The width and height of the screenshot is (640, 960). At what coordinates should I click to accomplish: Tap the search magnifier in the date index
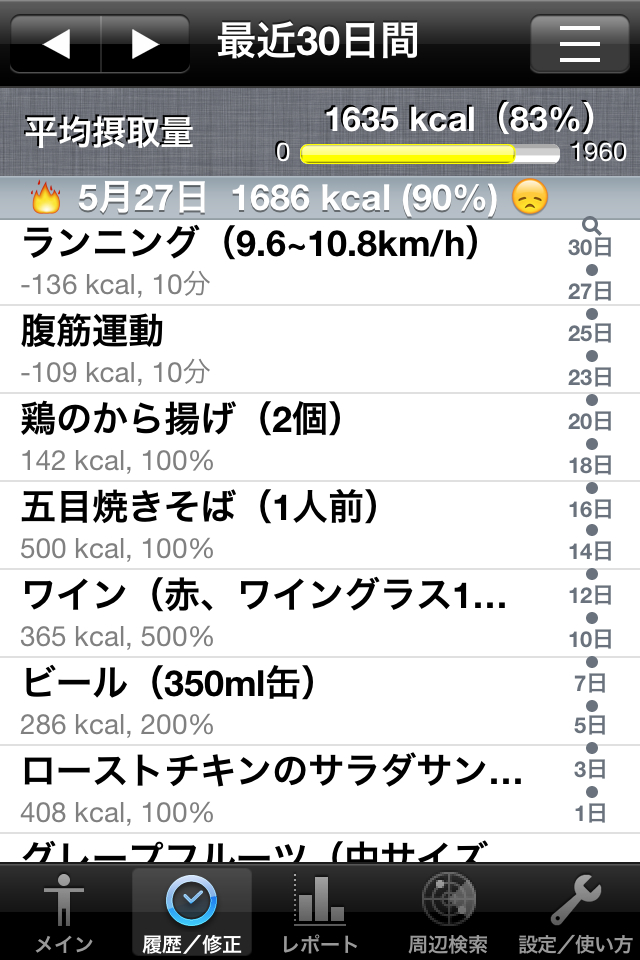(591, 226)
